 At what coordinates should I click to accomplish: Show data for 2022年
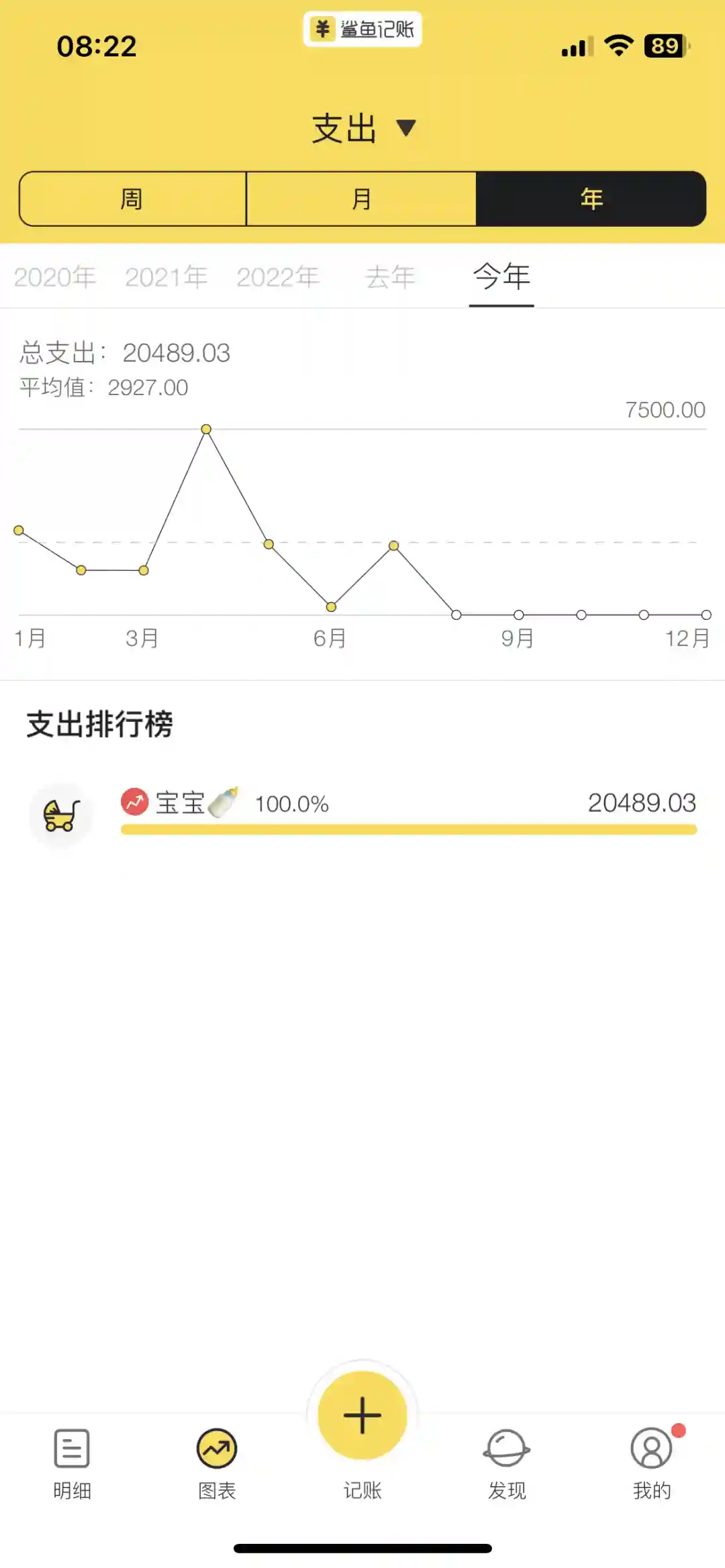coord(278,277)
